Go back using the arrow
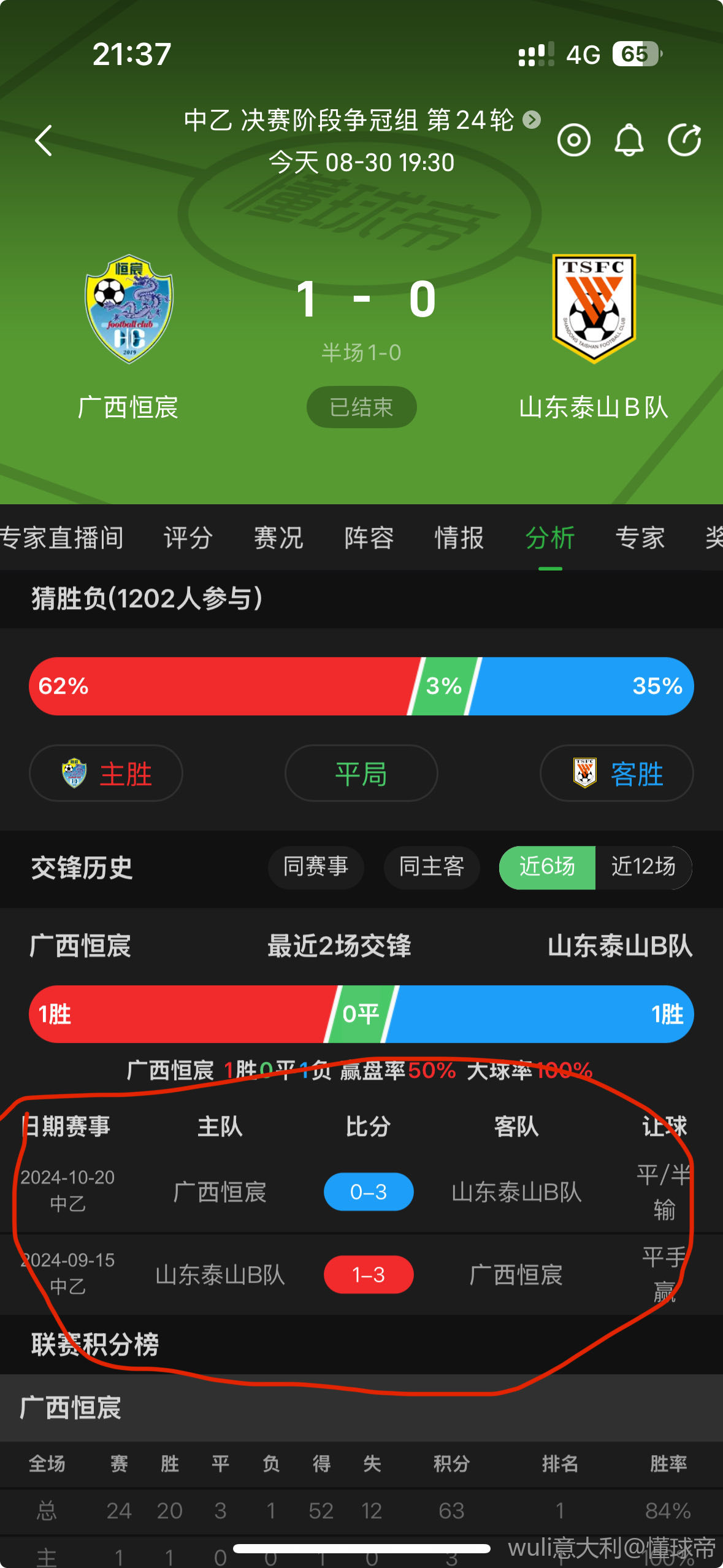 (44, 140)
